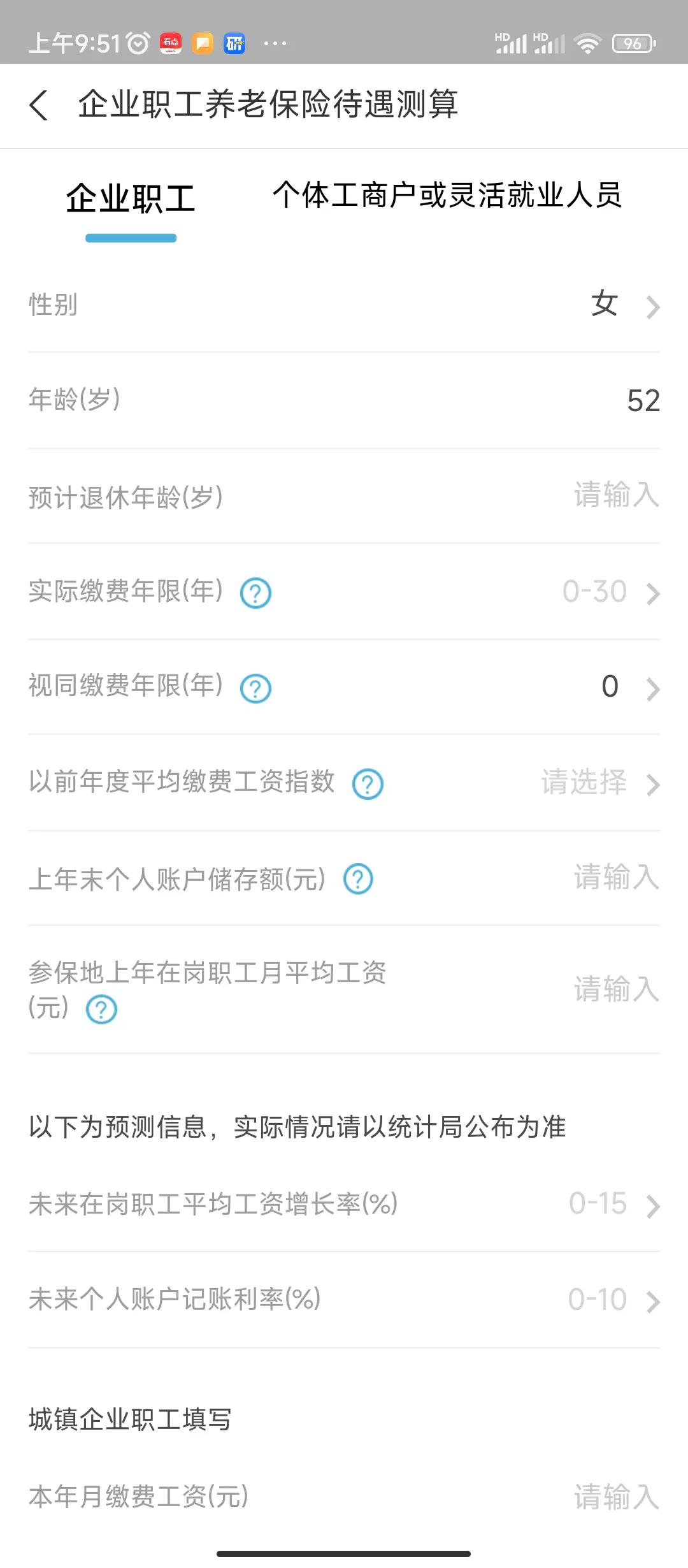This screenshot has width=688, height=1568.
Task: Tap the age value showing 52
Action: coord(642,401)
